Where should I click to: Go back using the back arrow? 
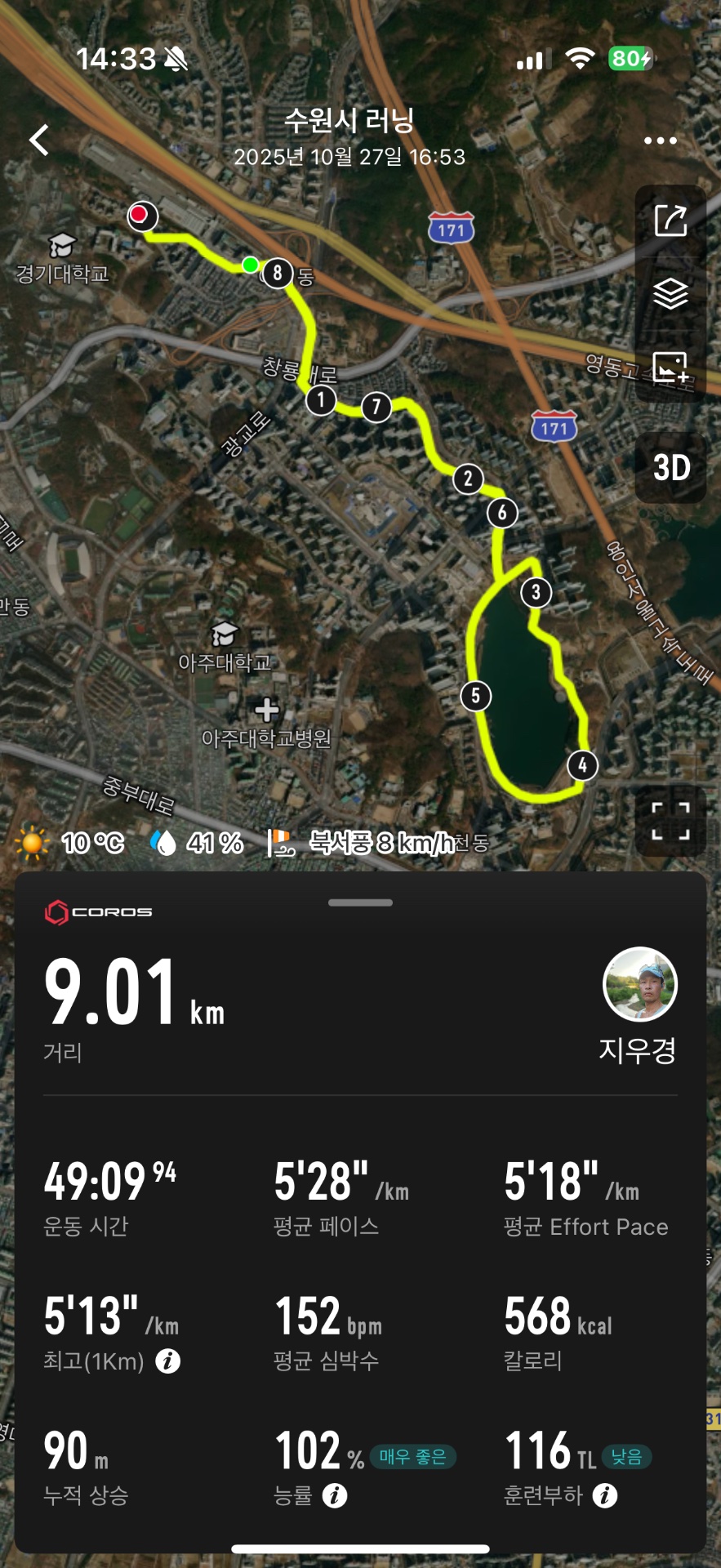37,140
